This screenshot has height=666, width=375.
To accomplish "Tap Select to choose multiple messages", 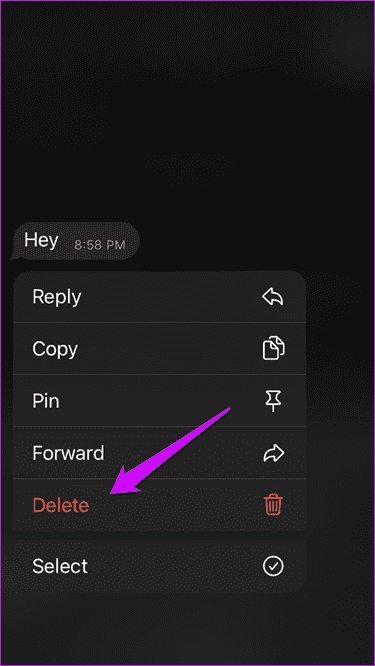I will click(x=160, y=566).
